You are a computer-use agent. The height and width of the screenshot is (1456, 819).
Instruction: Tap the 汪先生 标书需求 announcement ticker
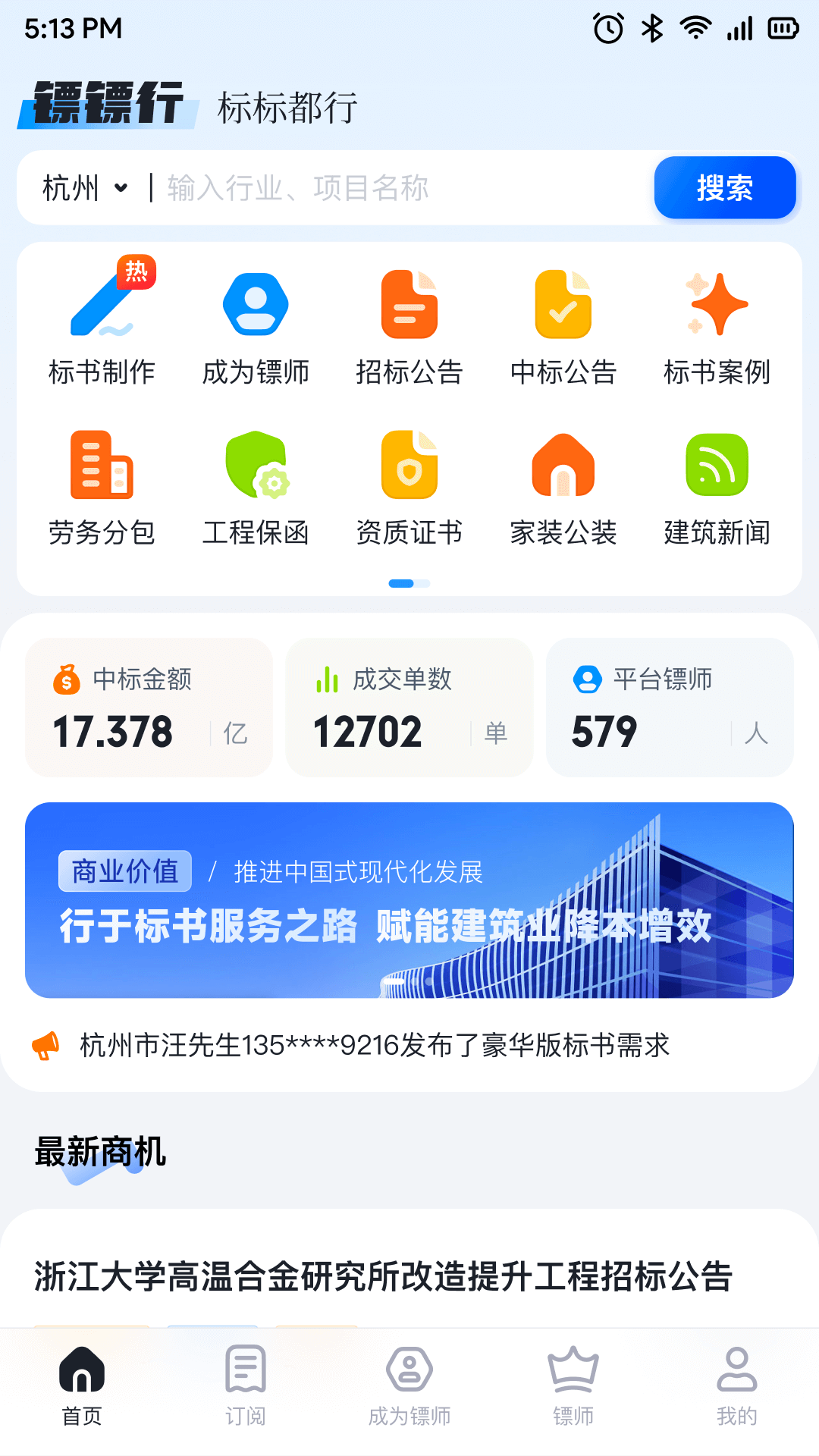[x=375, y=1046]
